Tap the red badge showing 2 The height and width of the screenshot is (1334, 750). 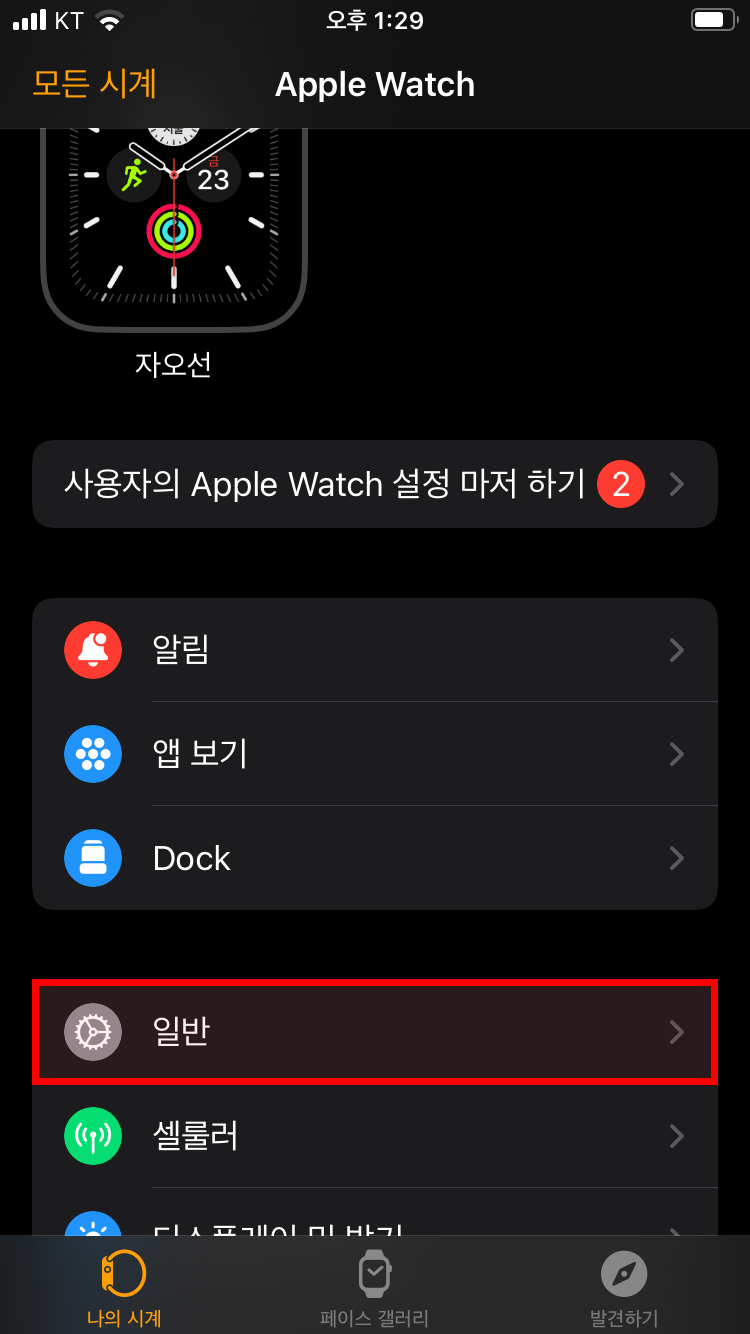620,484
